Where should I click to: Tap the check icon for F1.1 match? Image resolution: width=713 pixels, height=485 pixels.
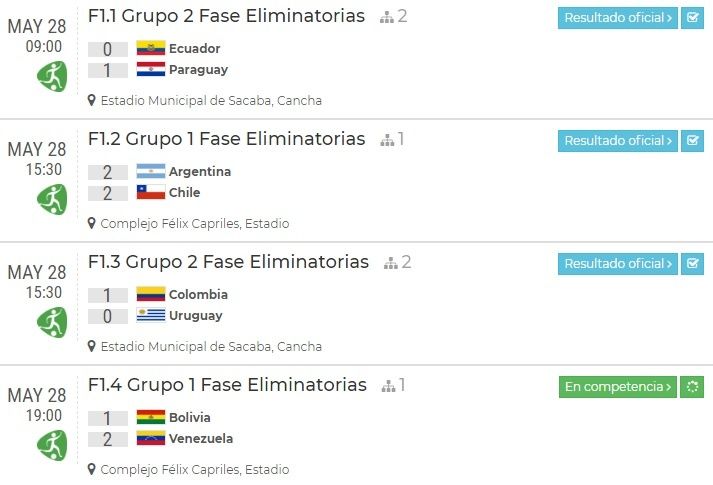(x=692, y=18)
